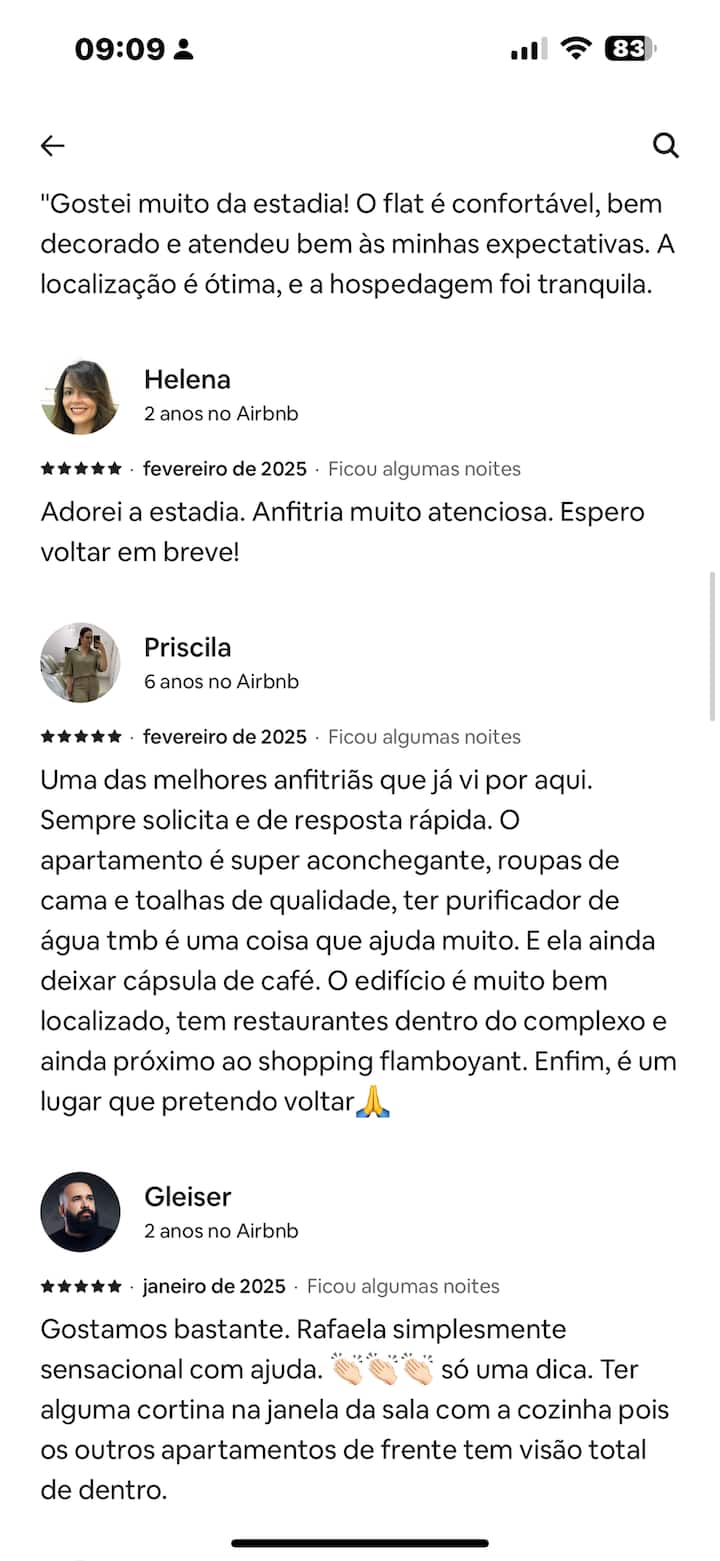This screenshot has width=720, height=1561.
Task: Open the reviews search magnifier
Action: tap(666, 146)
